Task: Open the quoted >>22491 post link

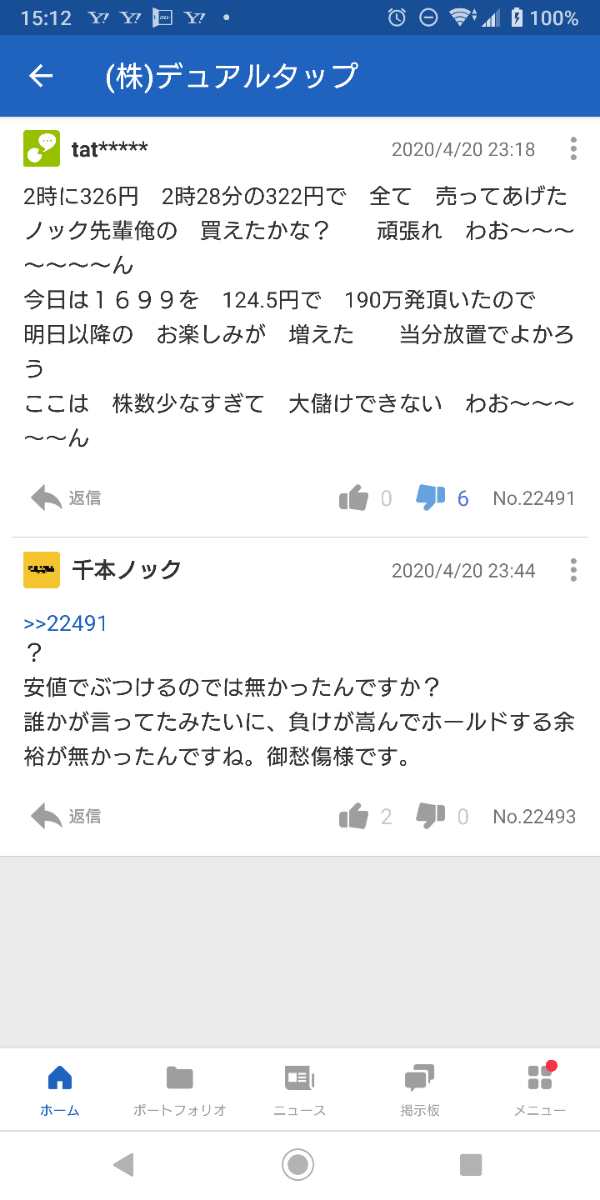Action: (x=65, y=623)
